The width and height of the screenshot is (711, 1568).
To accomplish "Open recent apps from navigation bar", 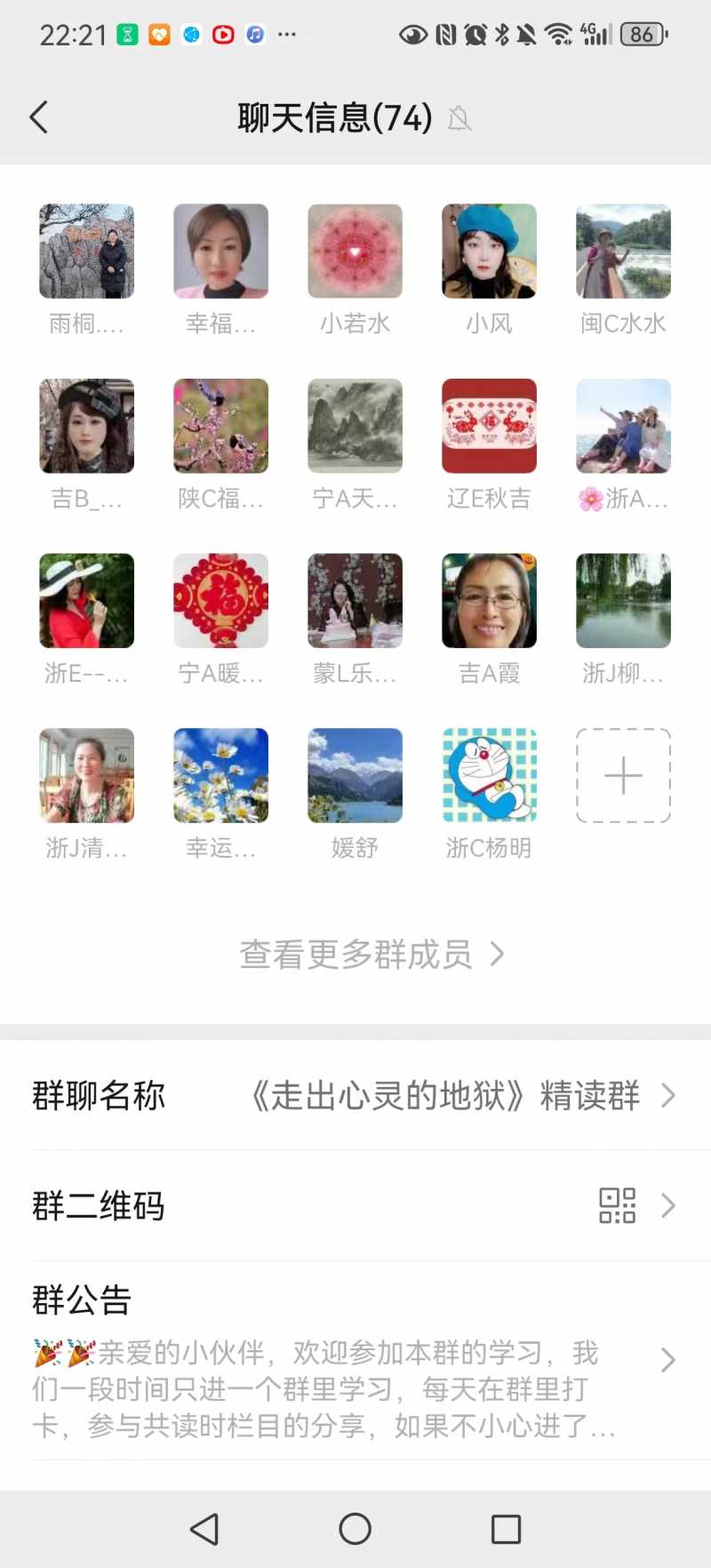I will tap(506, 1529).
